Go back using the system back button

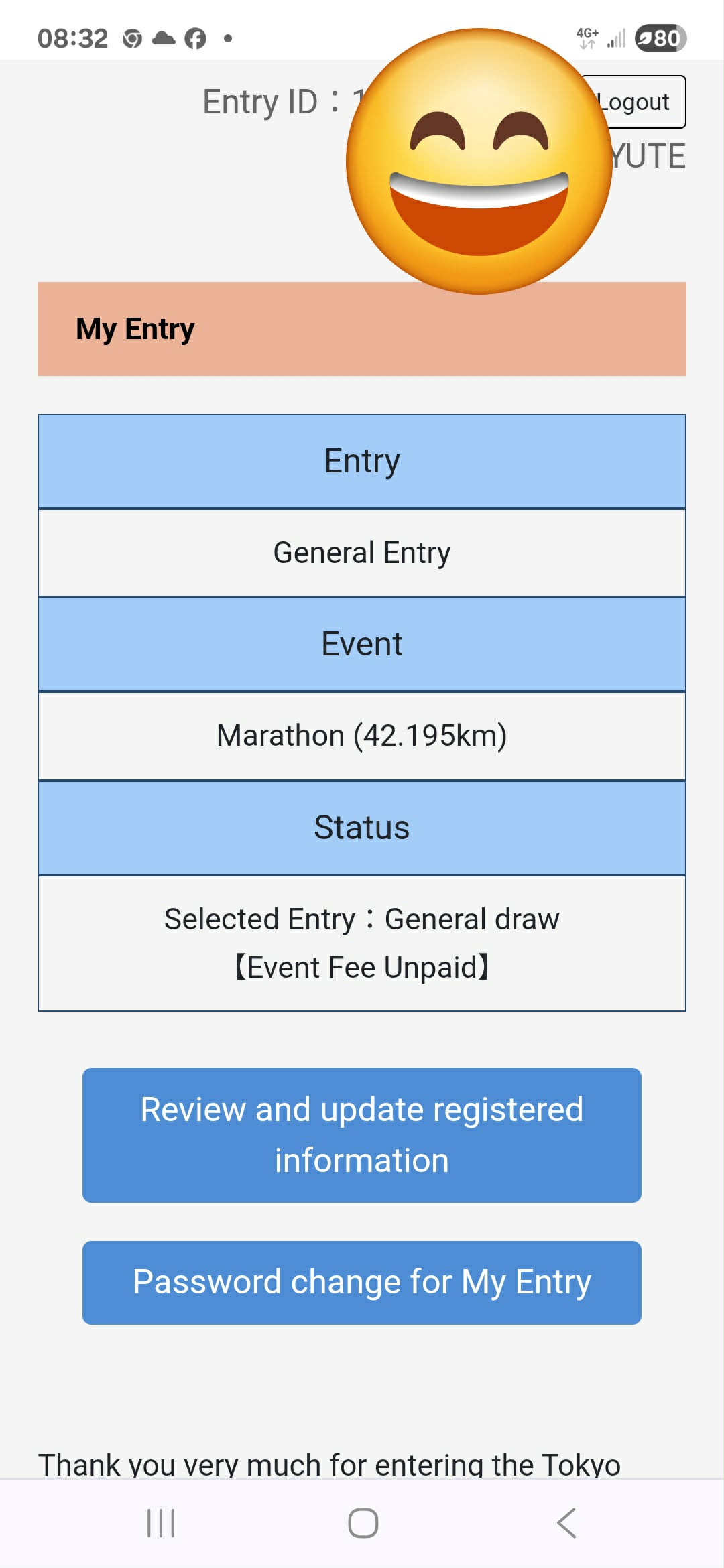click(x=566, y=1522)
